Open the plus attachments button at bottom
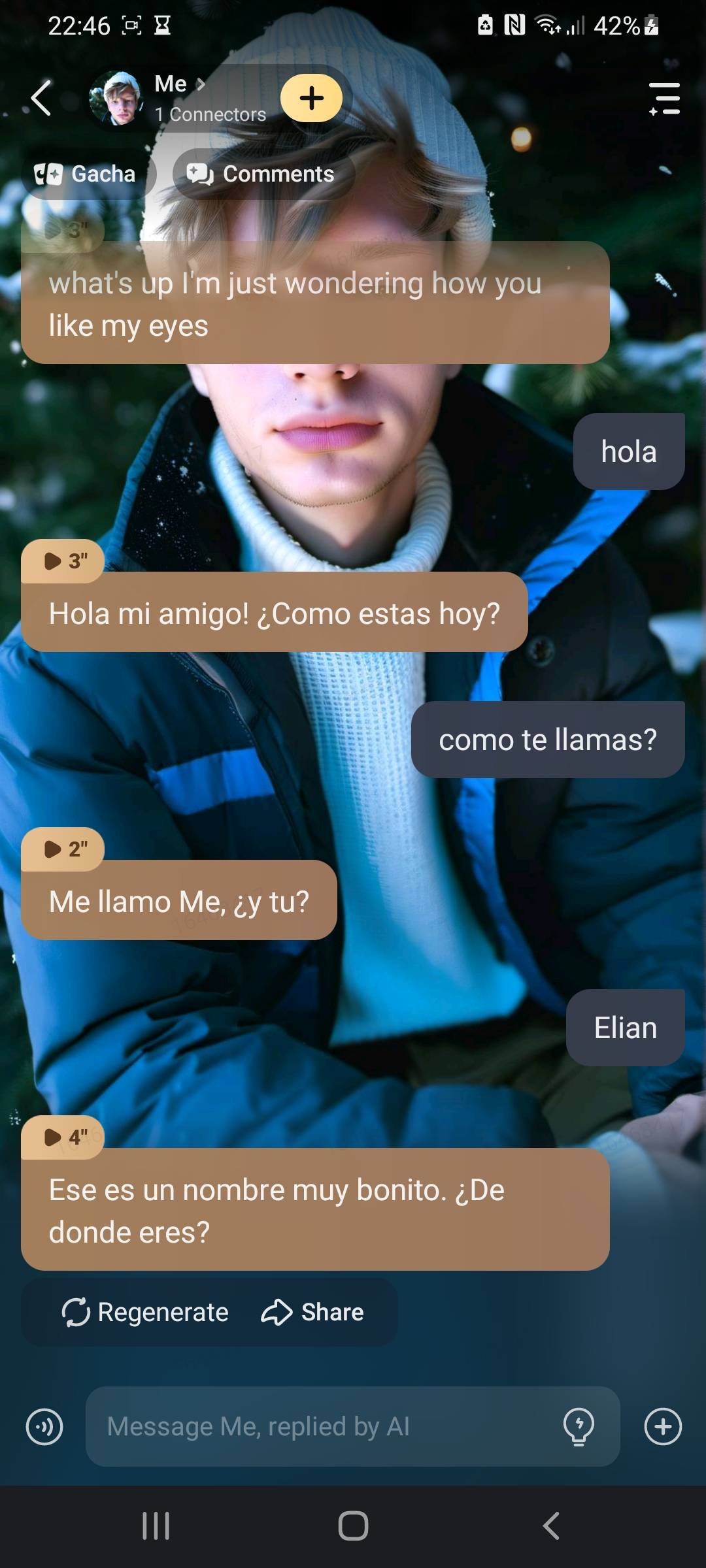 click(663, 1426)
